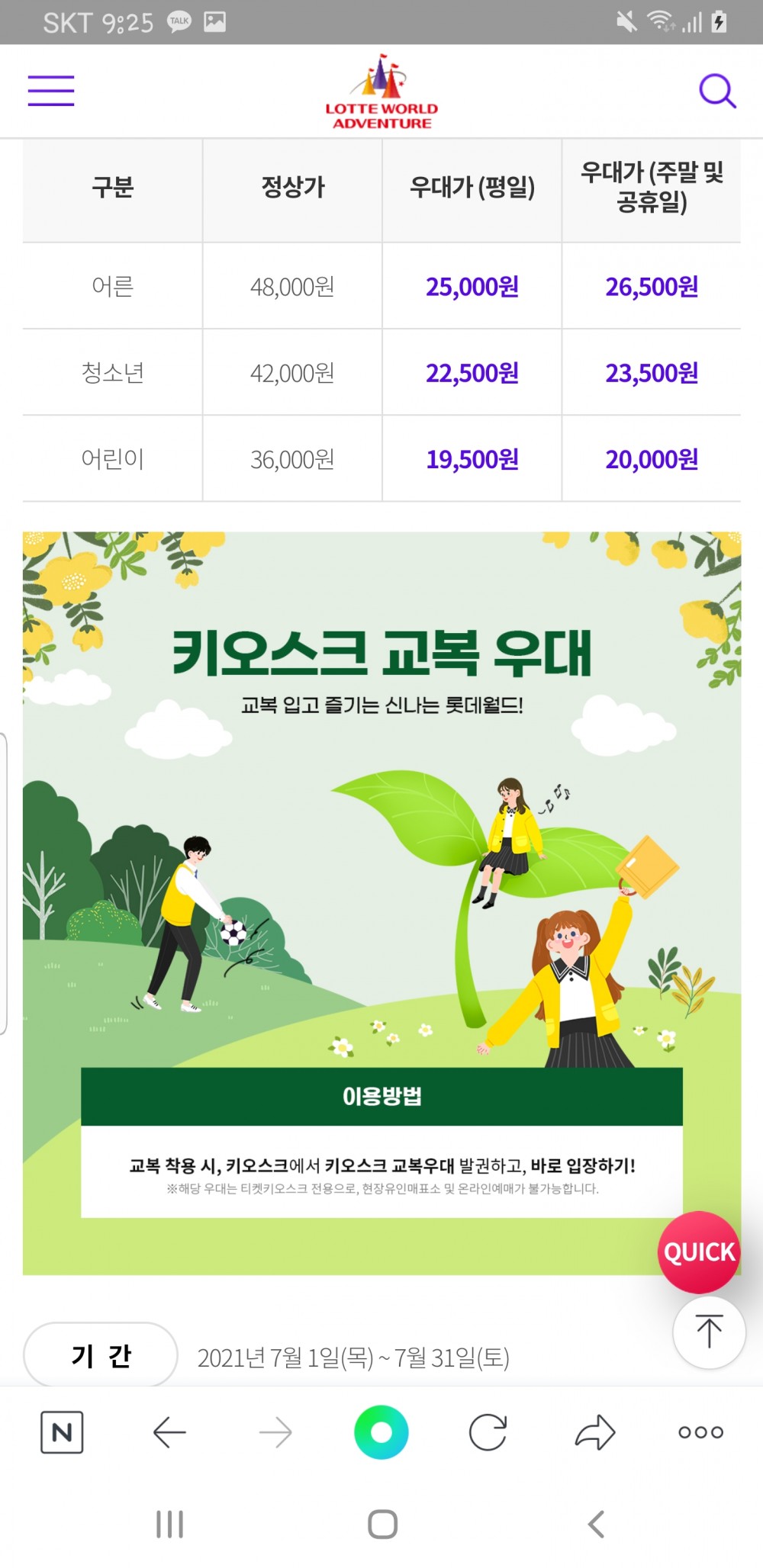Open recent apps from navigation bar
The height and width of the screenshot is (1568, 763).
(x=169, y=1525)
